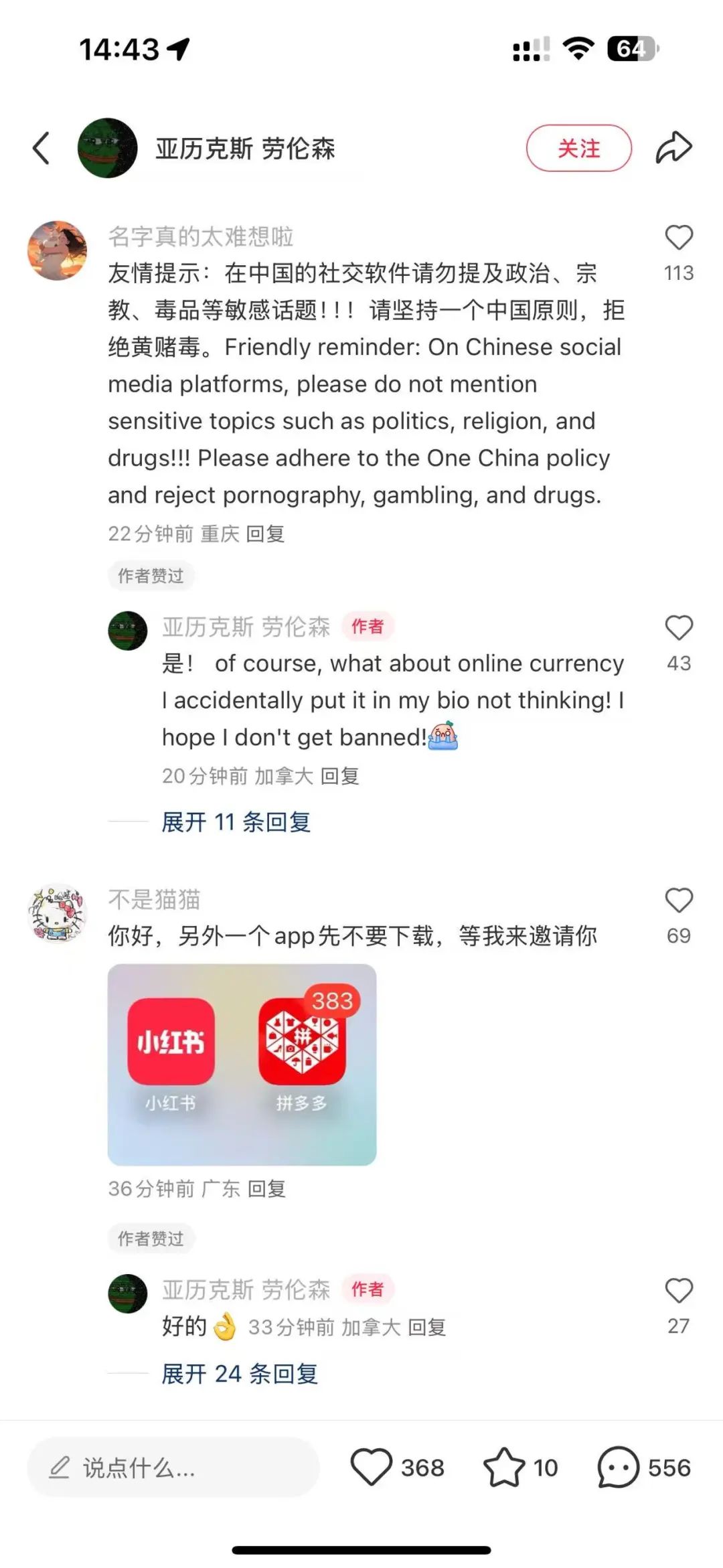Like the comment by 名字真的太难想啦
Viewport: 723px width, 1568px height.
coord(678,238)
